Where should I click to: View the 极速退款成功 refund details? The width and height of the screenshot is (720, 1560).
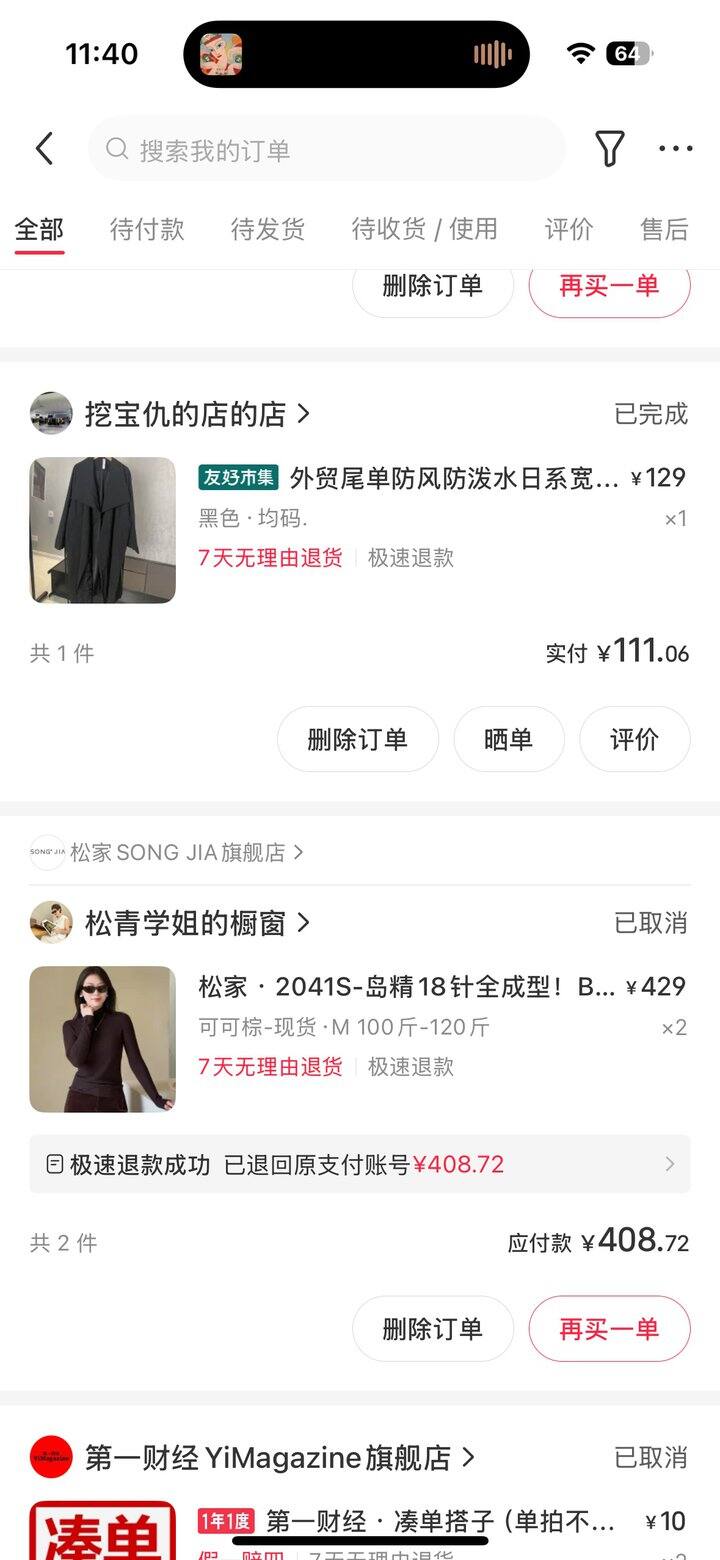[360, 1164]
